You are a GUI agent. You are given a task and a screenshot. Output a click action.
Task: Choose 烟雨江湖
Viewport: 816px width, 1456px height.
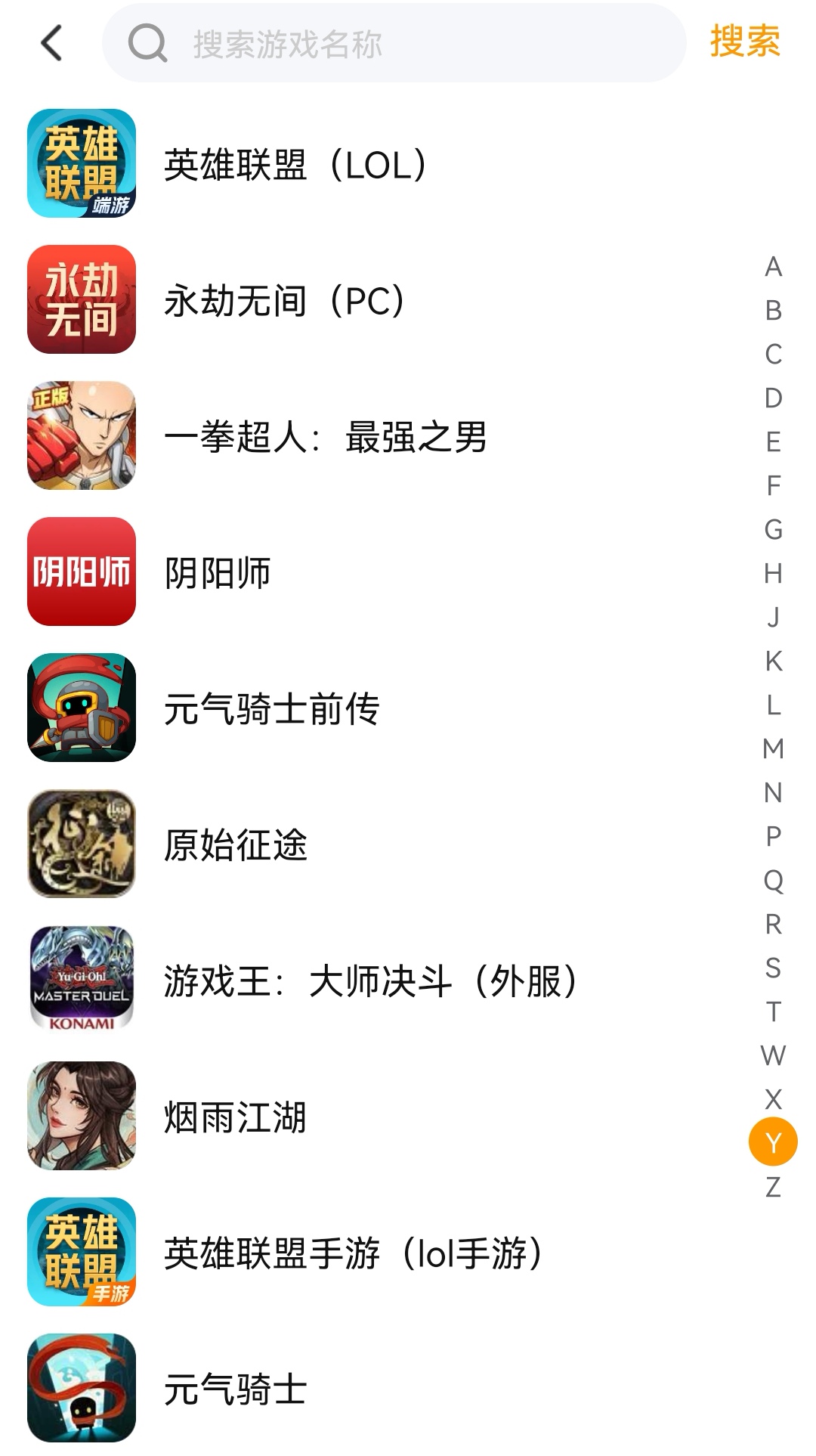click(x=236, y=1117)
